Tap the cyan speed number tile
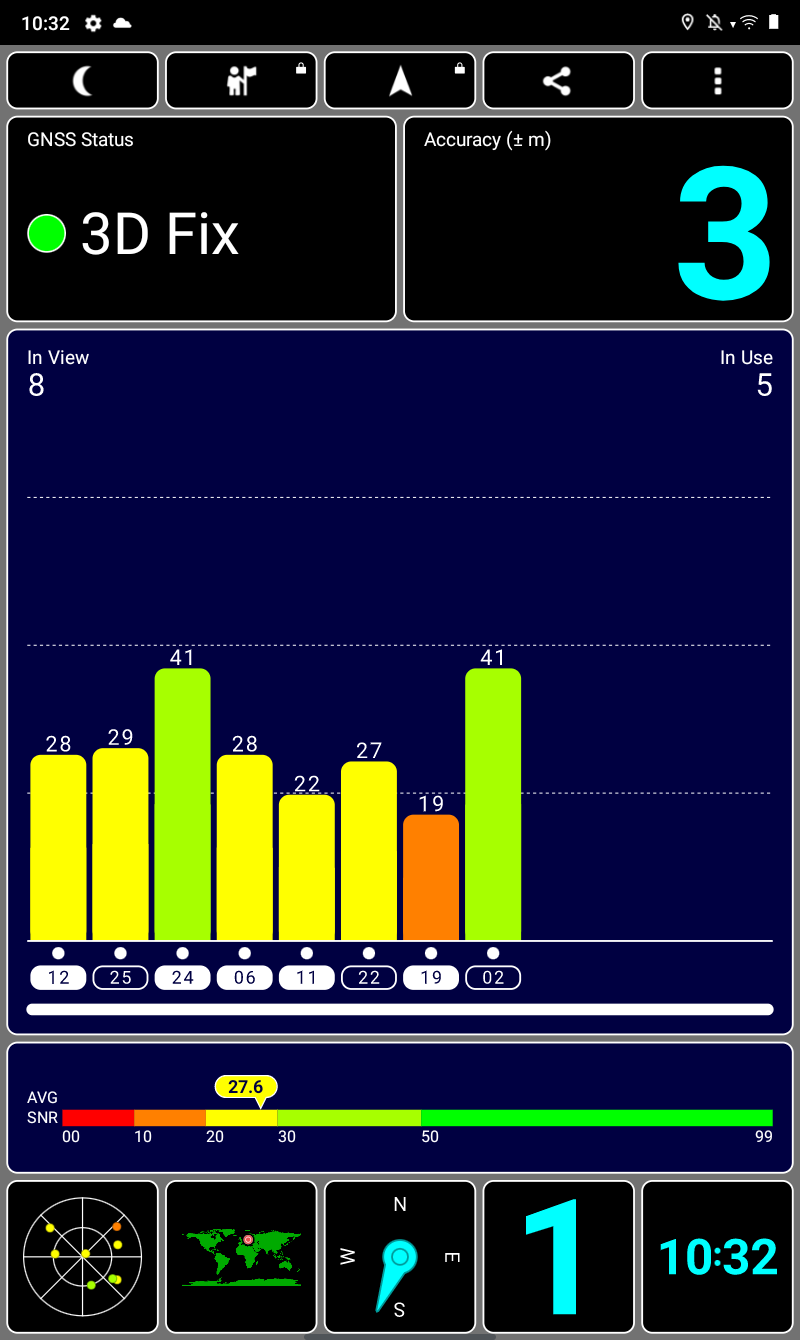 (558, 1256)
